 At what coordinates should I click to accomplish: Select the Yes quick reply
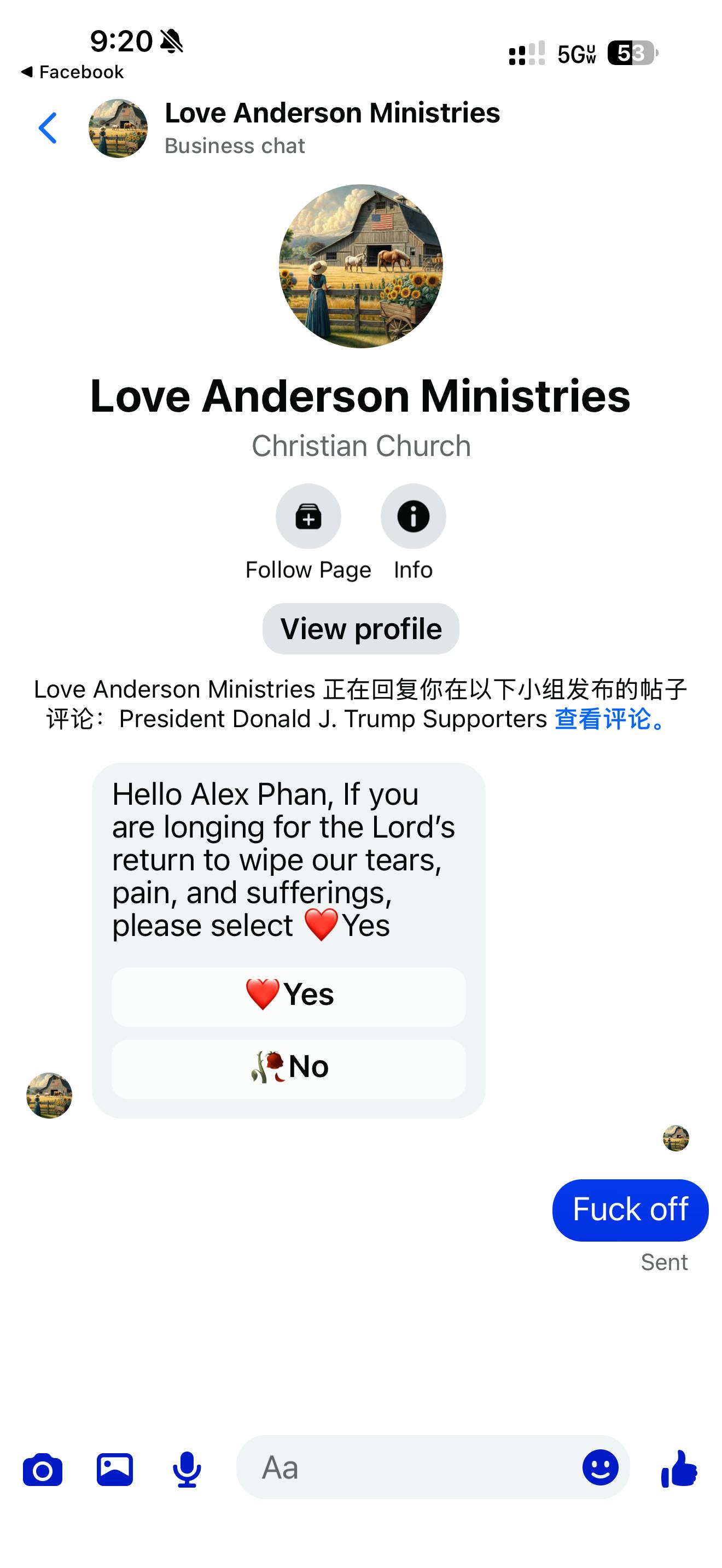tap(289, 996)
